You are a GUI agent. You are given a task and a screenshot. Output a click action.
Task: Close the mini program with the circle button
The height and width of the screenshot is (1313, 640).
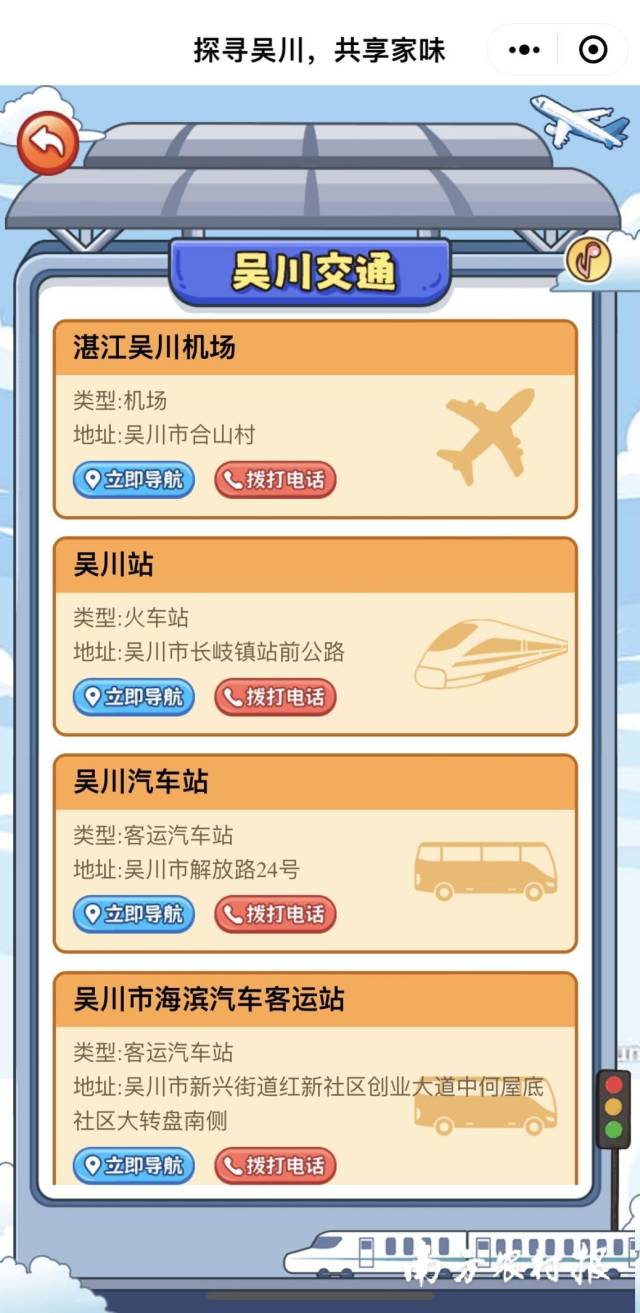click(x=593, y=49)
